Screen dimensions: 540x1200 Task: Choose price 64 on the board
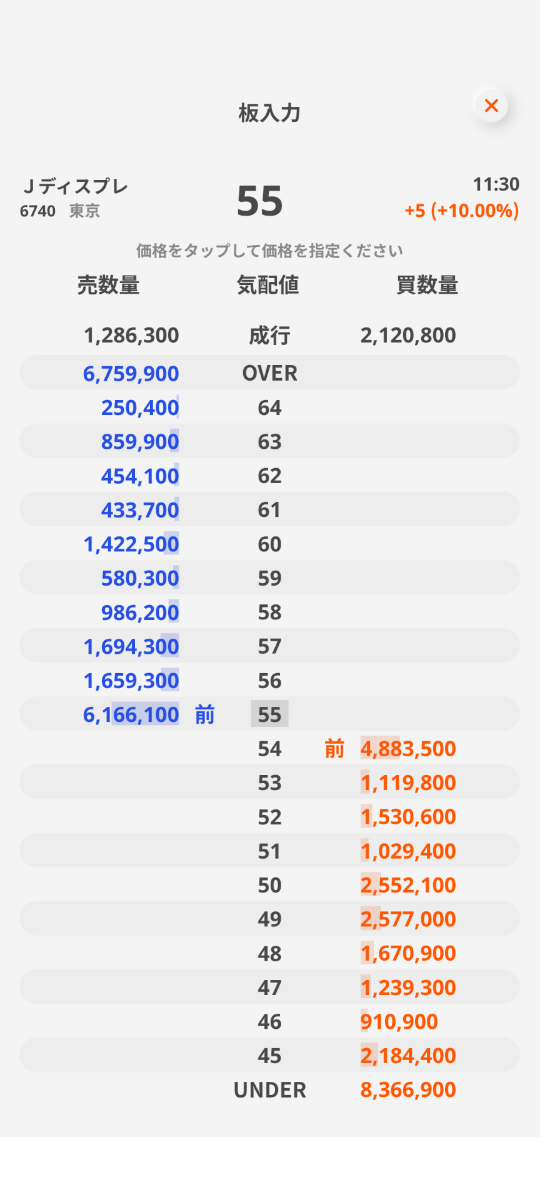click(270, 408)
